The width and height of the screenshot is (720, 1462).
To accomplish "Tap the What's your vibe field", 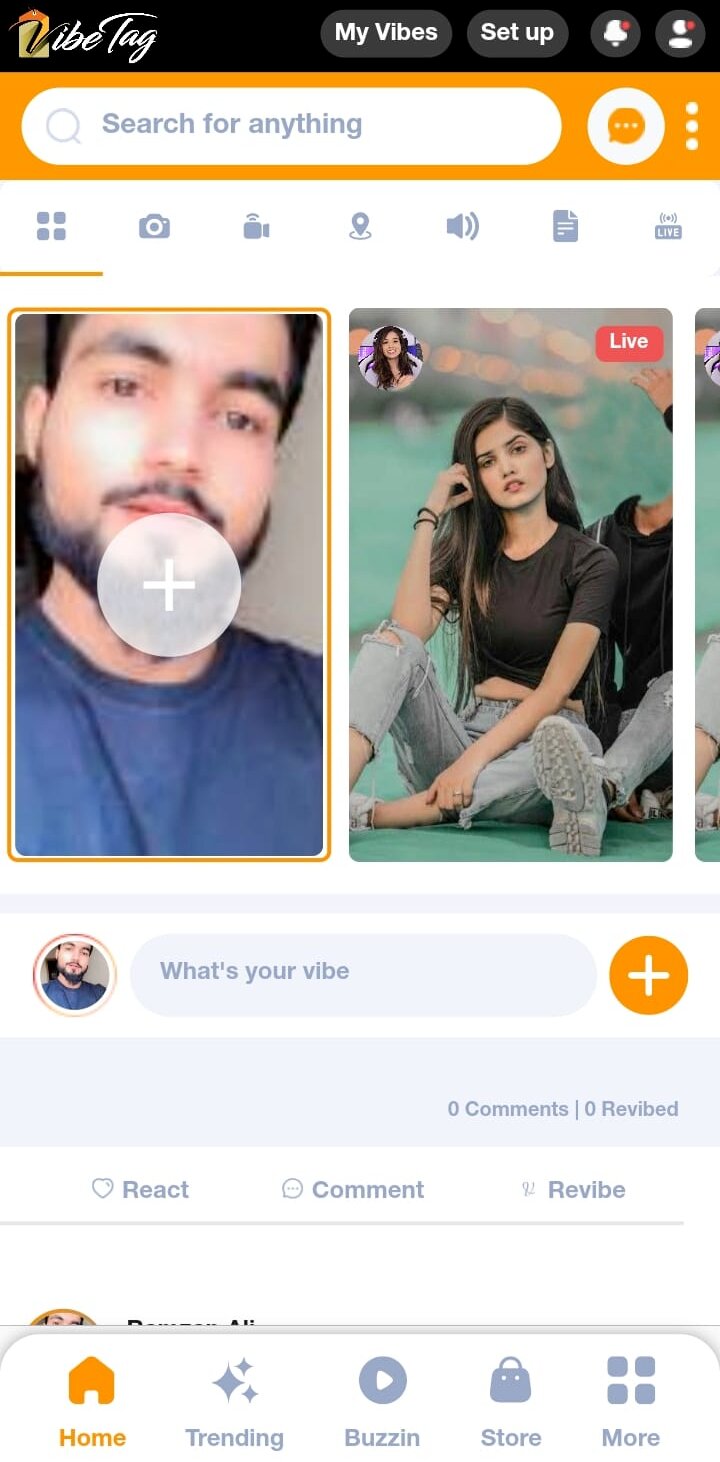I will (x=362, y=974).
